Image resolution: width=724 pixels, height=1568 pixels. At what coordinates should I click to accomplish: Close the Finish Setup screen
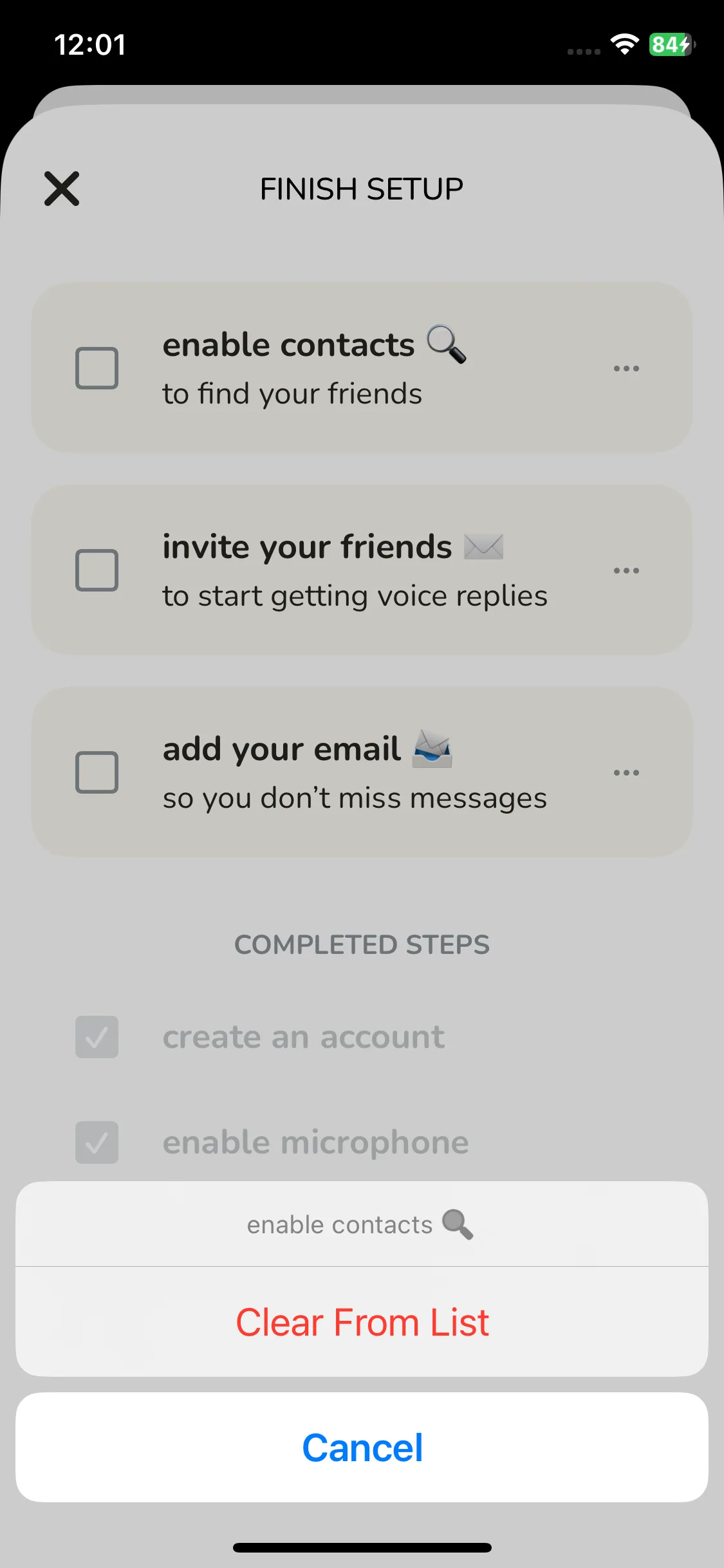[62, 189]
